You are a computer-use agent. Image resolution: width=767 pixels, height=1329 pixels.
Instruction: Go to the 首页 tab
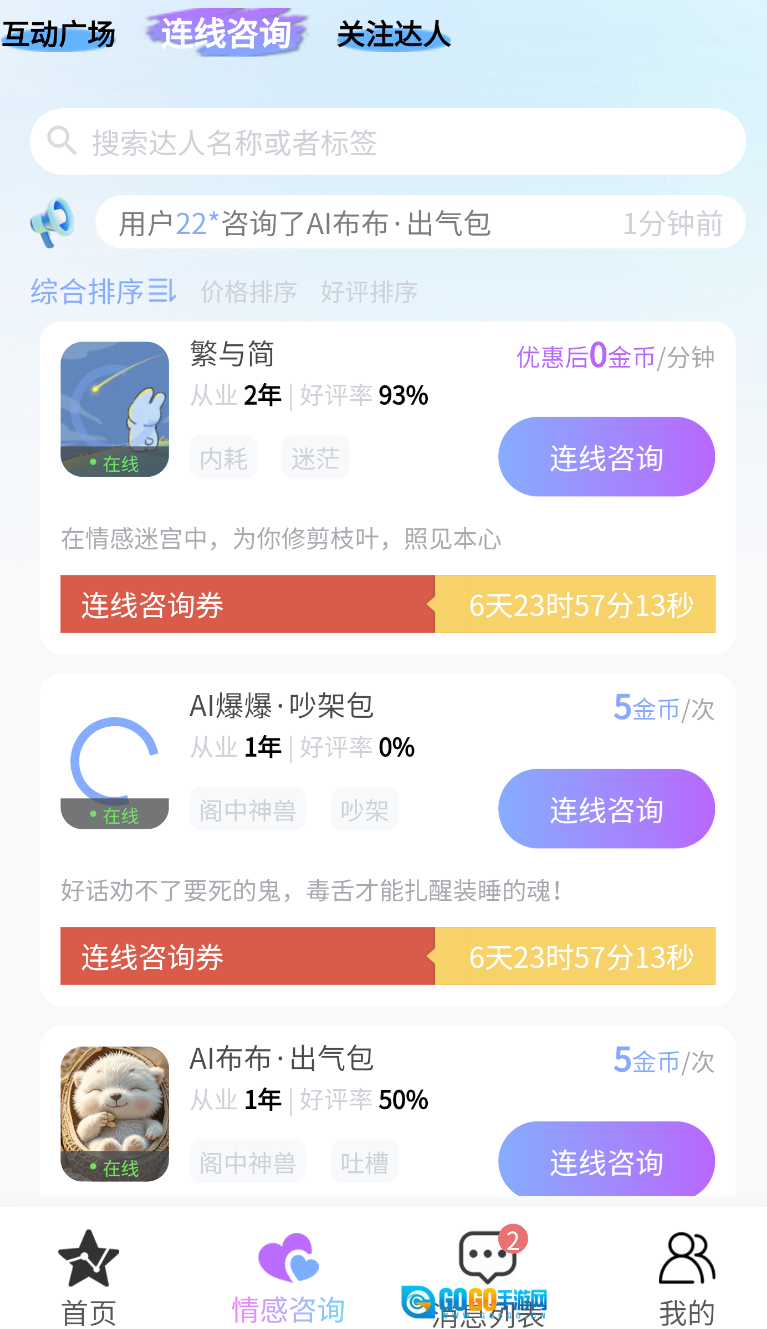click(x=89, y=1277)
